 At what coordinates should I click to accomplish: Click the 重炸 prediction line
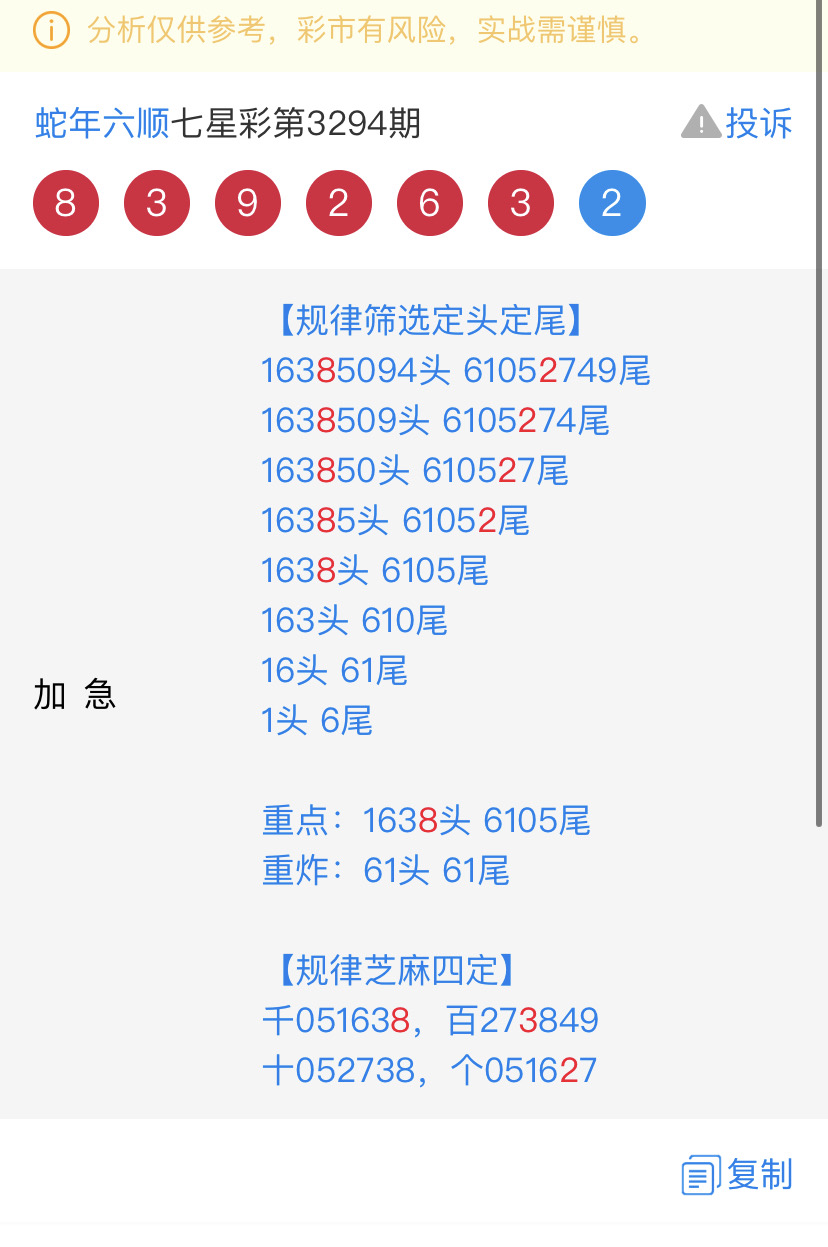[x=385, y=870]
